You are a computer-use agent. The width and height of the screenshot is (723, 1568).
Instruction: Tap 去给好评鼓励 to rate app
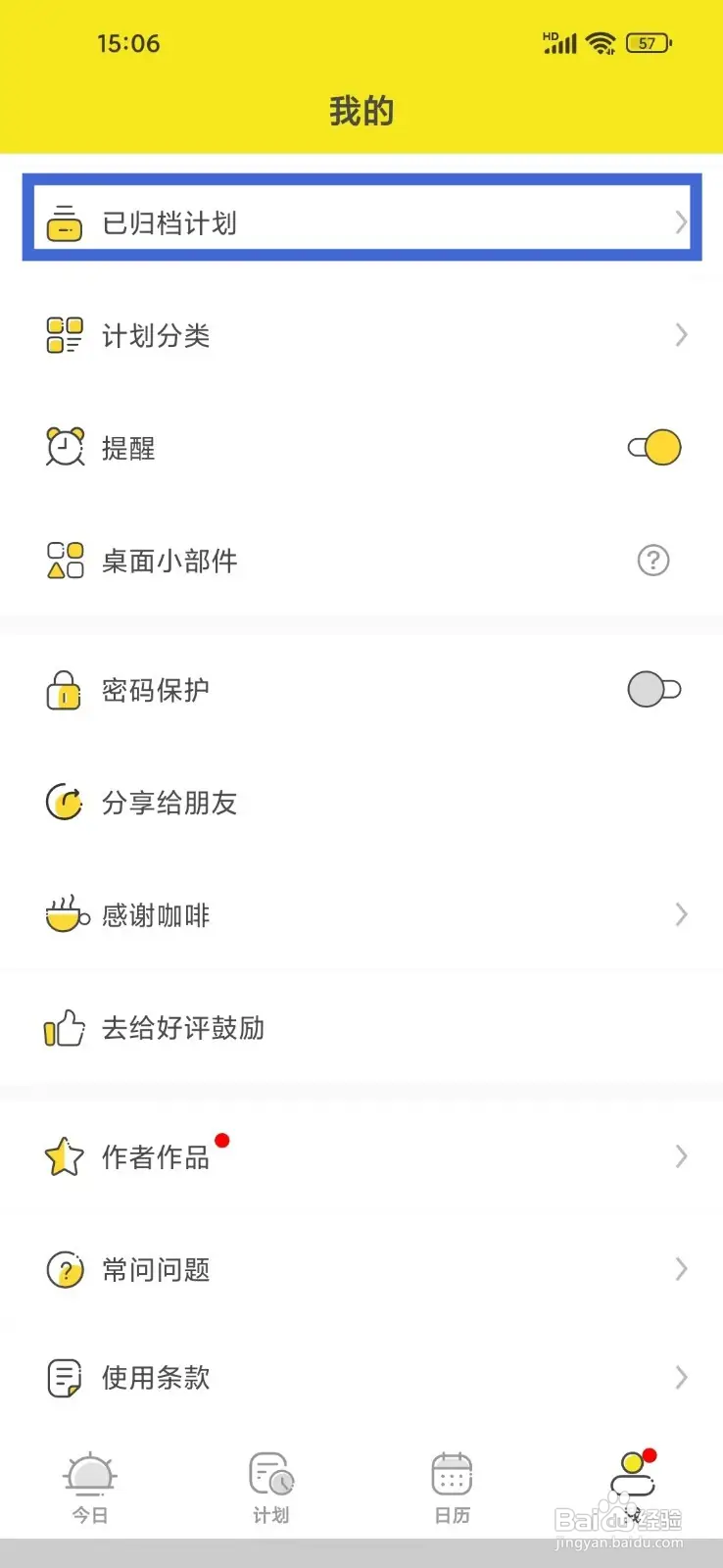[x=361, y=1028]
